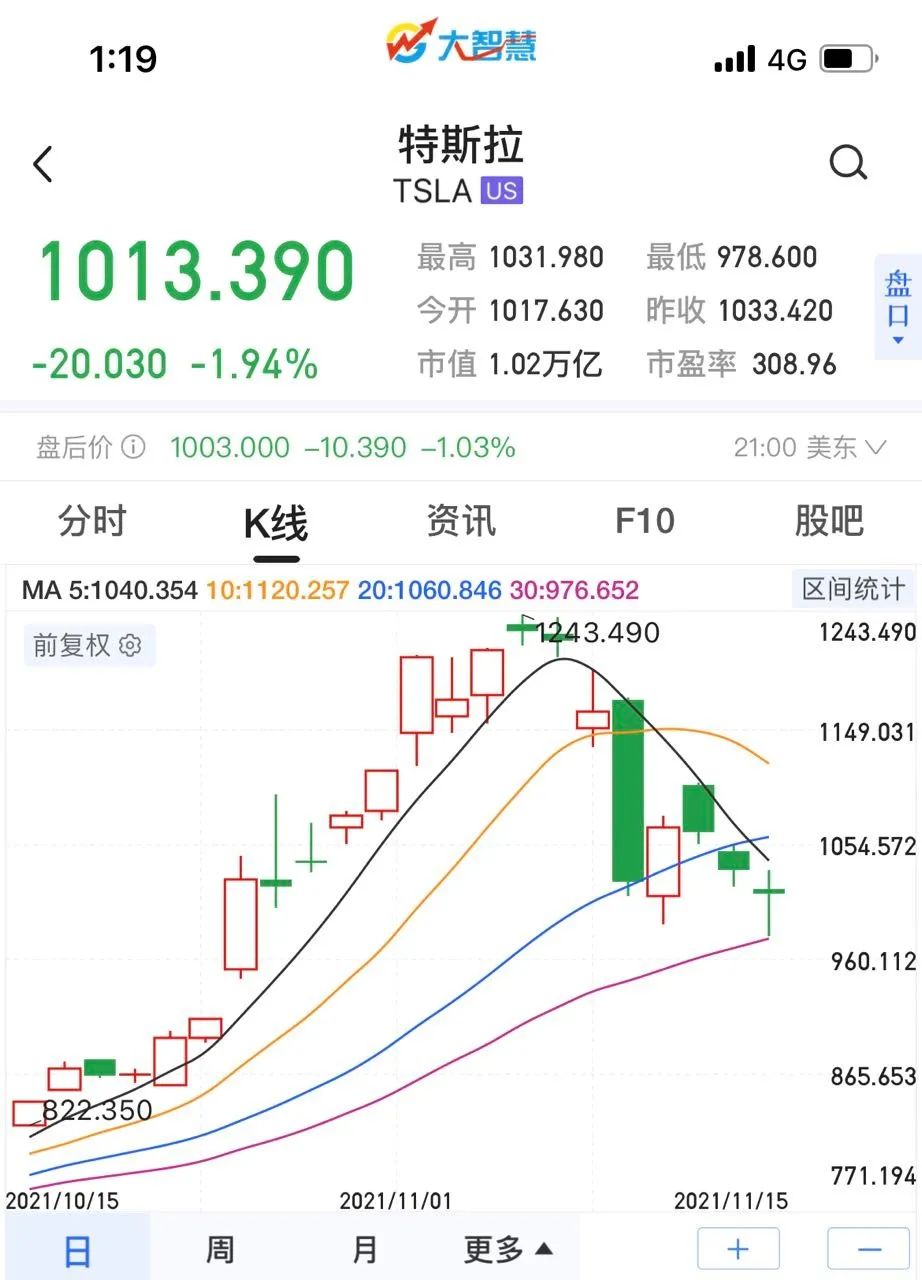The height and width of the screenshot is (1280, 922).
Task: Zoom out the chart with minus
Action: (868, 1249)
